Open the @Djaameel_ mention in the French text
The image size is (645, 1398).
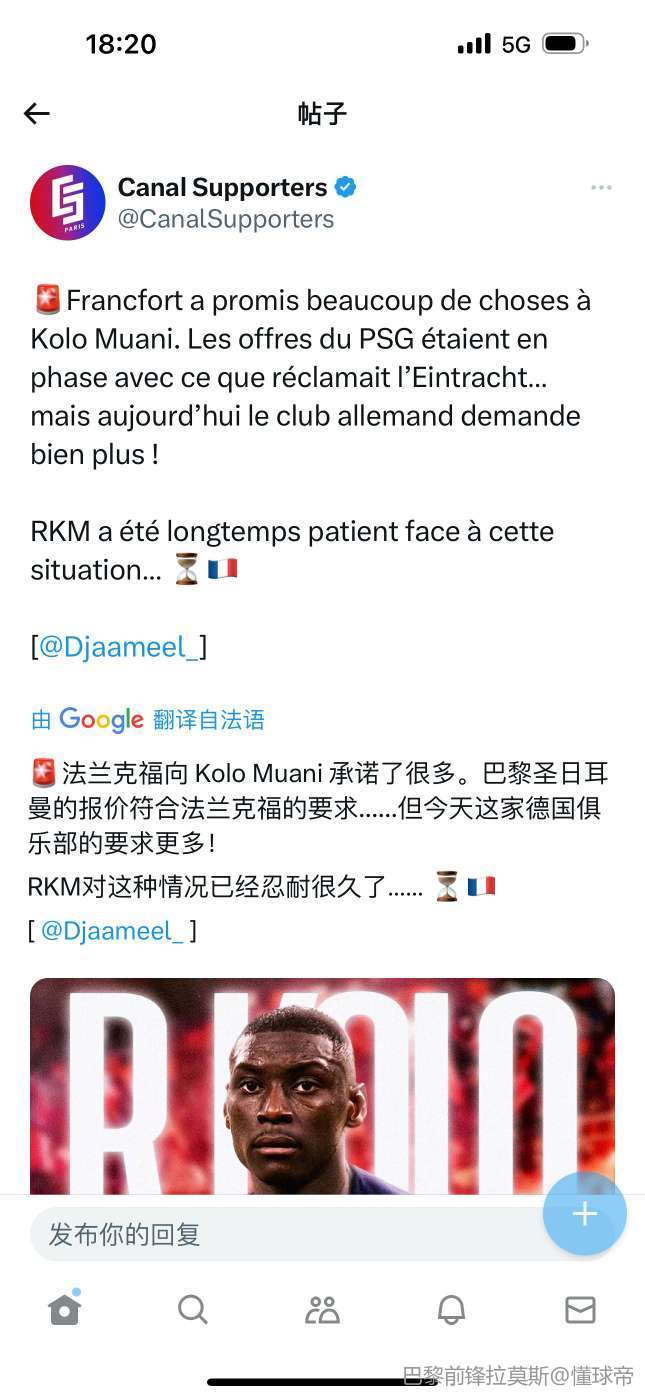coord(119,647)
